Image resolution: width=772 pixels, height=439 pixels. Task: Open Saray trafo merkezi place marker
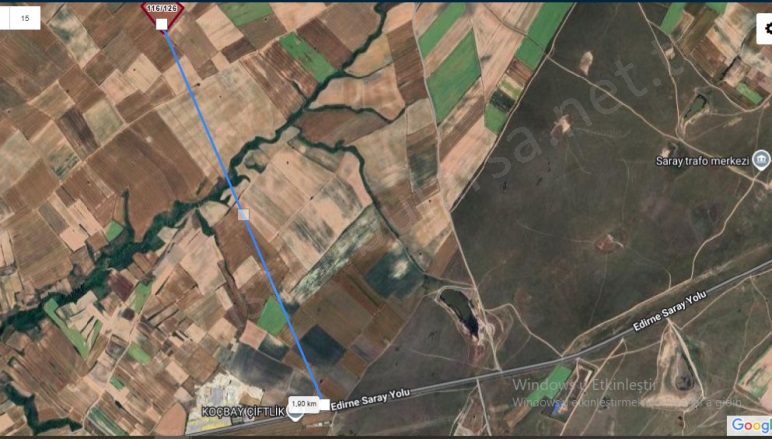coord(762,160)
